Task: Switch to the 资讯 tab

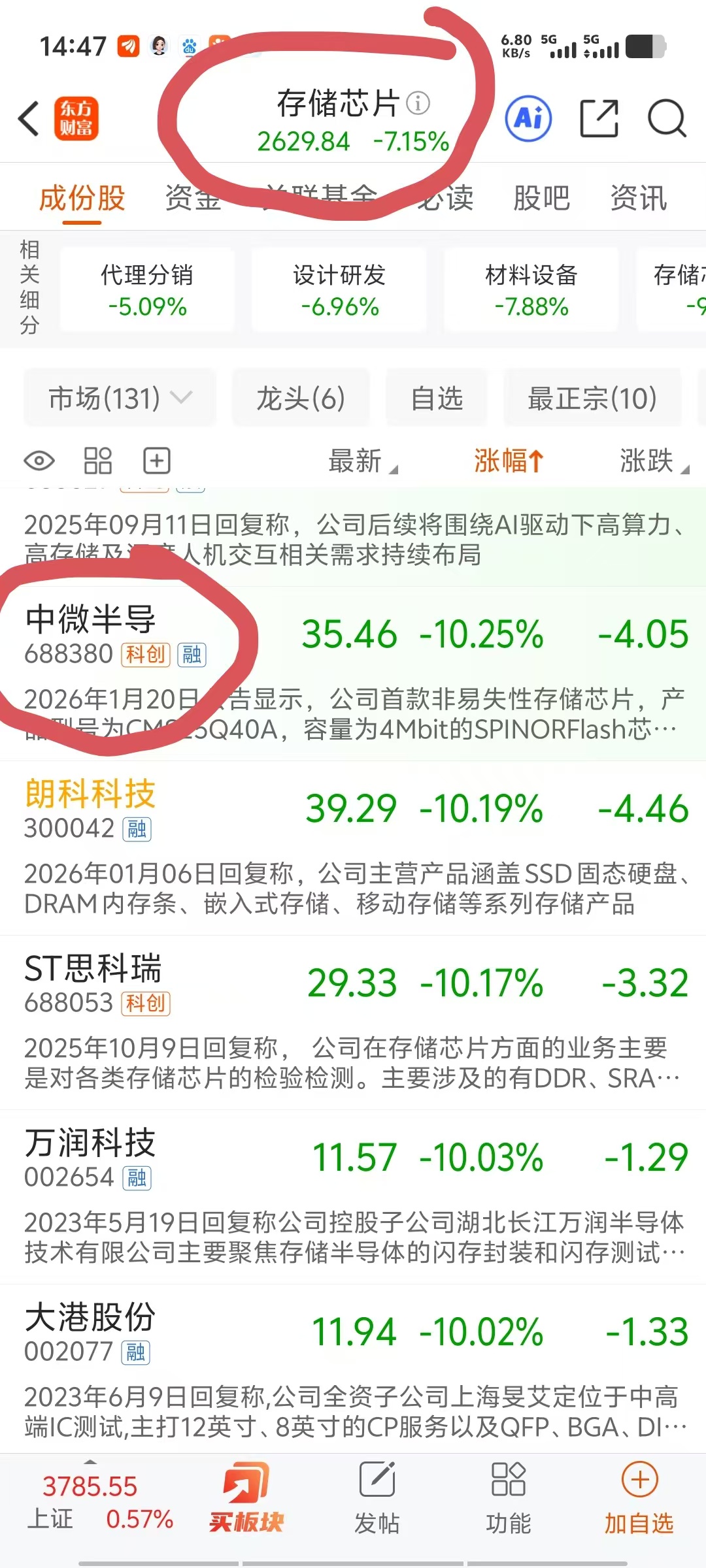Action: point(639,198)
